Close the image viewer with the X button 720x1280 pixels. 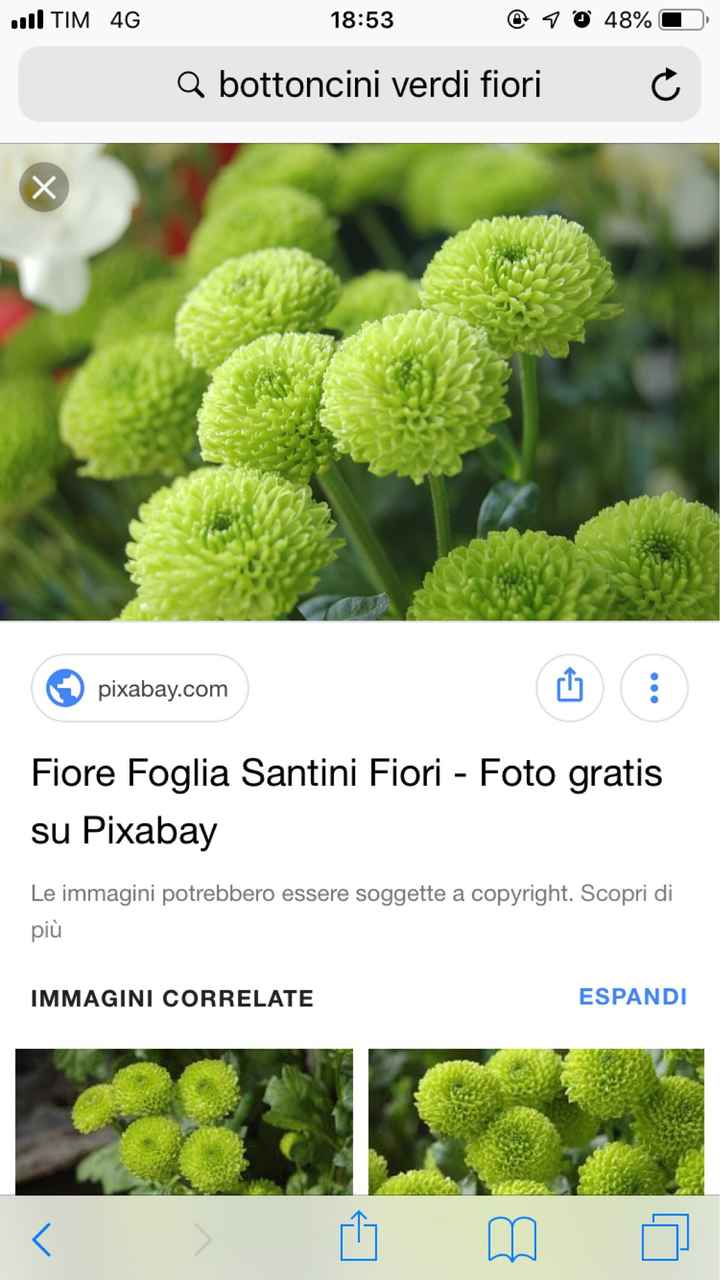pos(43,187)
